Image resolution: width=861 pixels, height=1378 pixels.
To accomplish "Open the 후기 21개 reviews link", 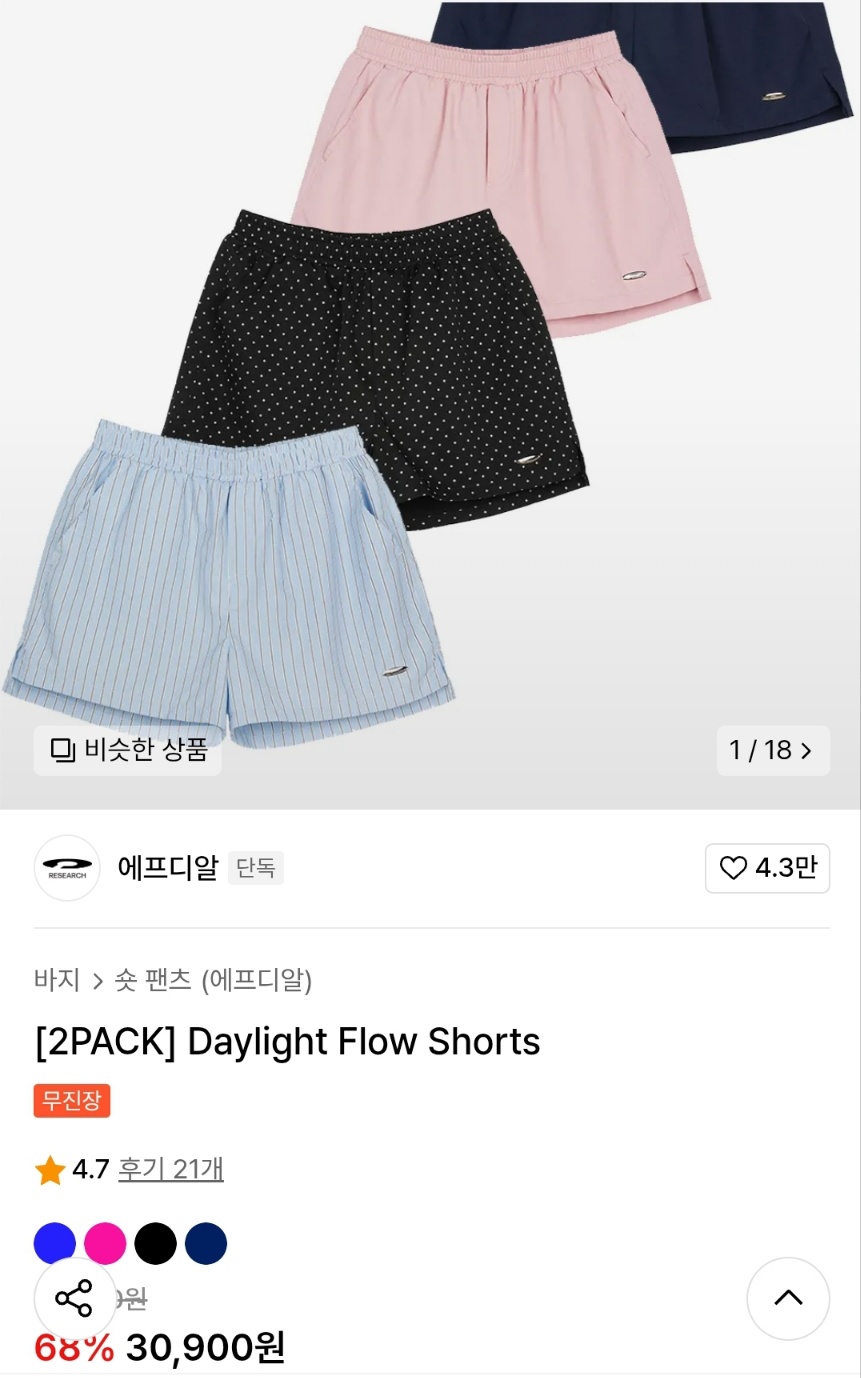I will coord(171,1169).
